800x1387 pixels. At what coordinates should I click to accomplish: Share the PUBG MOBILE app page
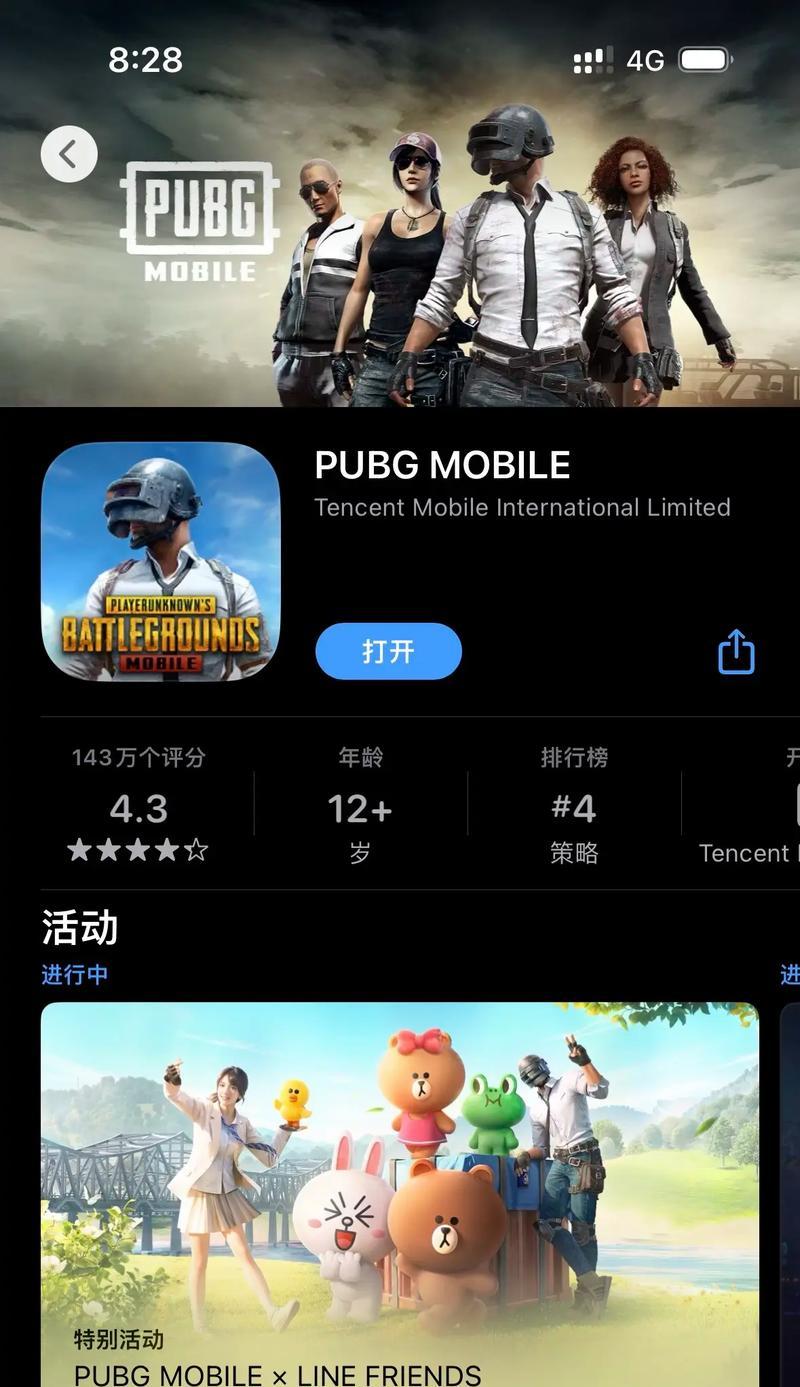point(736,652)
